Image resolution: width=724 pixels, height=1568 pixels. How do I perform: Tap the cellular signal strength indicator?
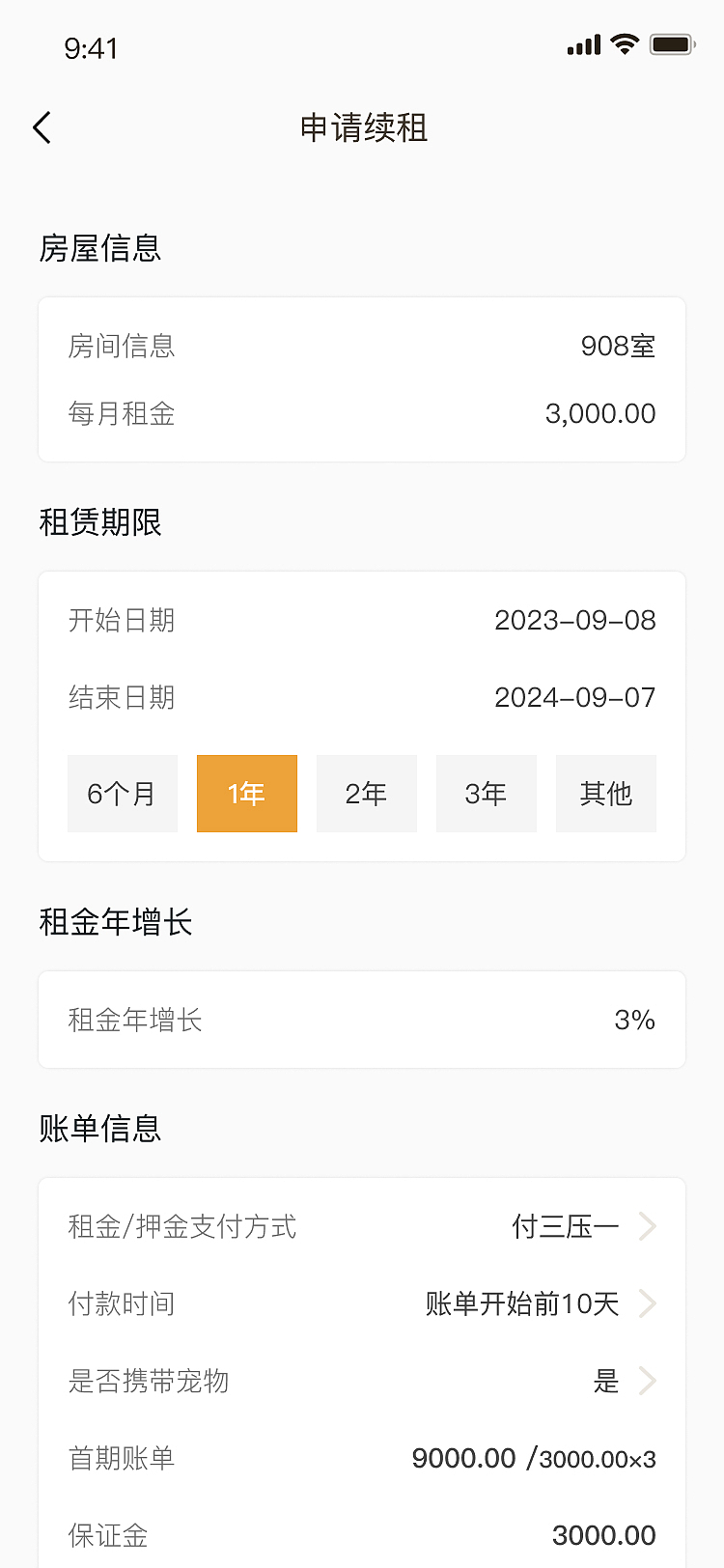[583, 43]
